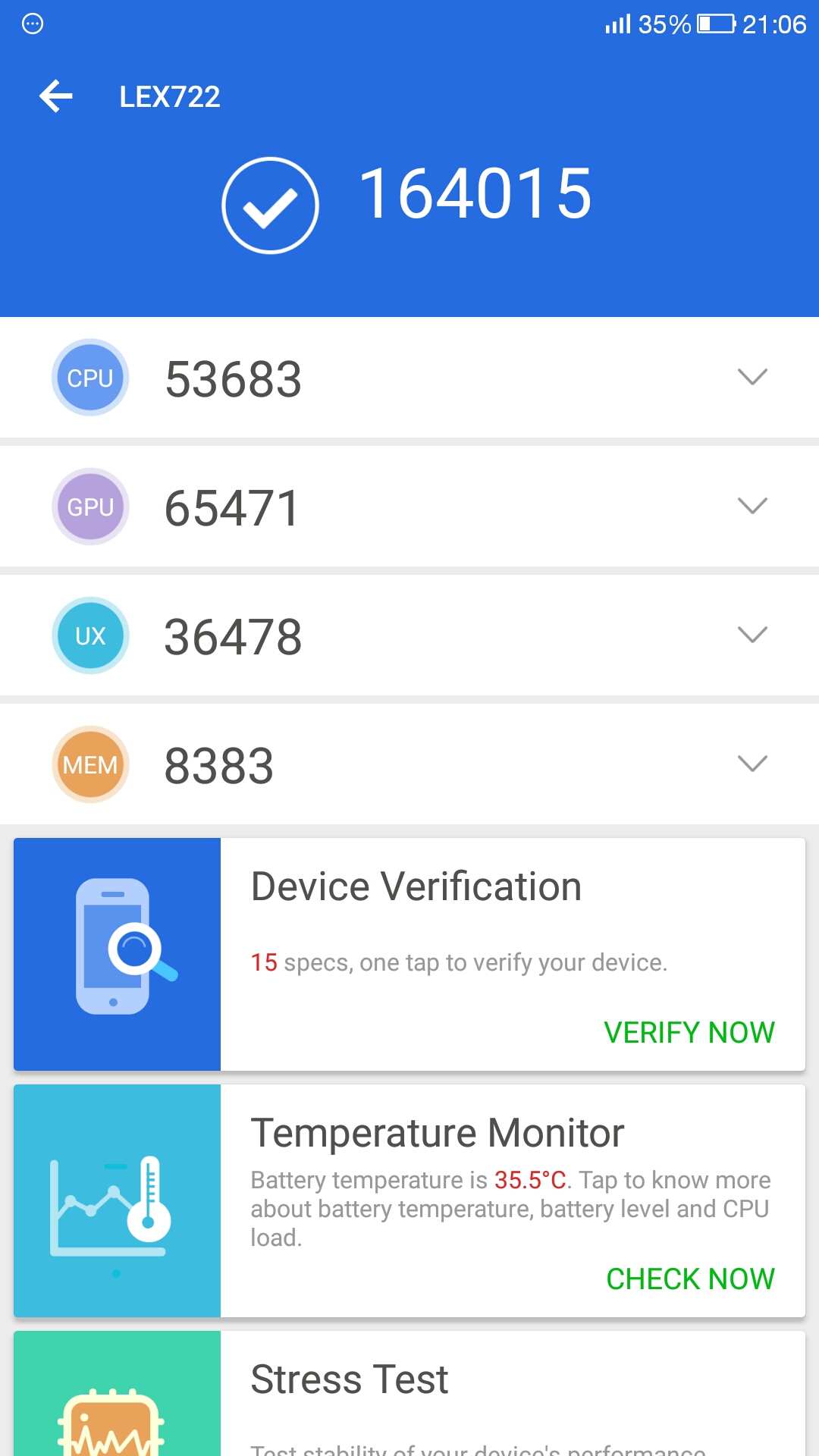The height and width of the screenshot is (1456, 819).
Task: Expand the MEM score details
Action: 752,764
